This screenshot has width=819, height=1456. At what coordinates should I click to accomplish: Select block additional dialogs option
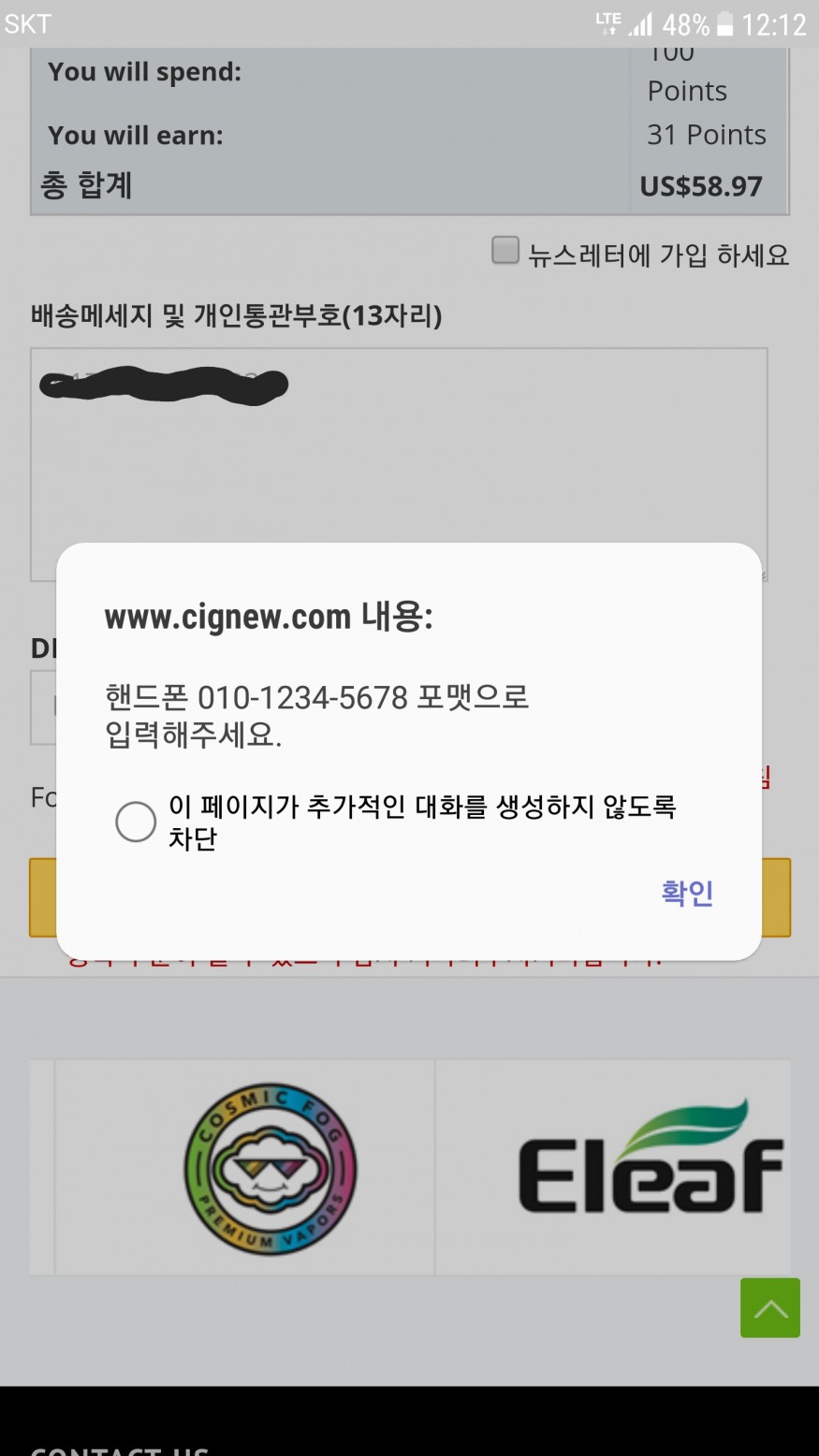point(136,823)
